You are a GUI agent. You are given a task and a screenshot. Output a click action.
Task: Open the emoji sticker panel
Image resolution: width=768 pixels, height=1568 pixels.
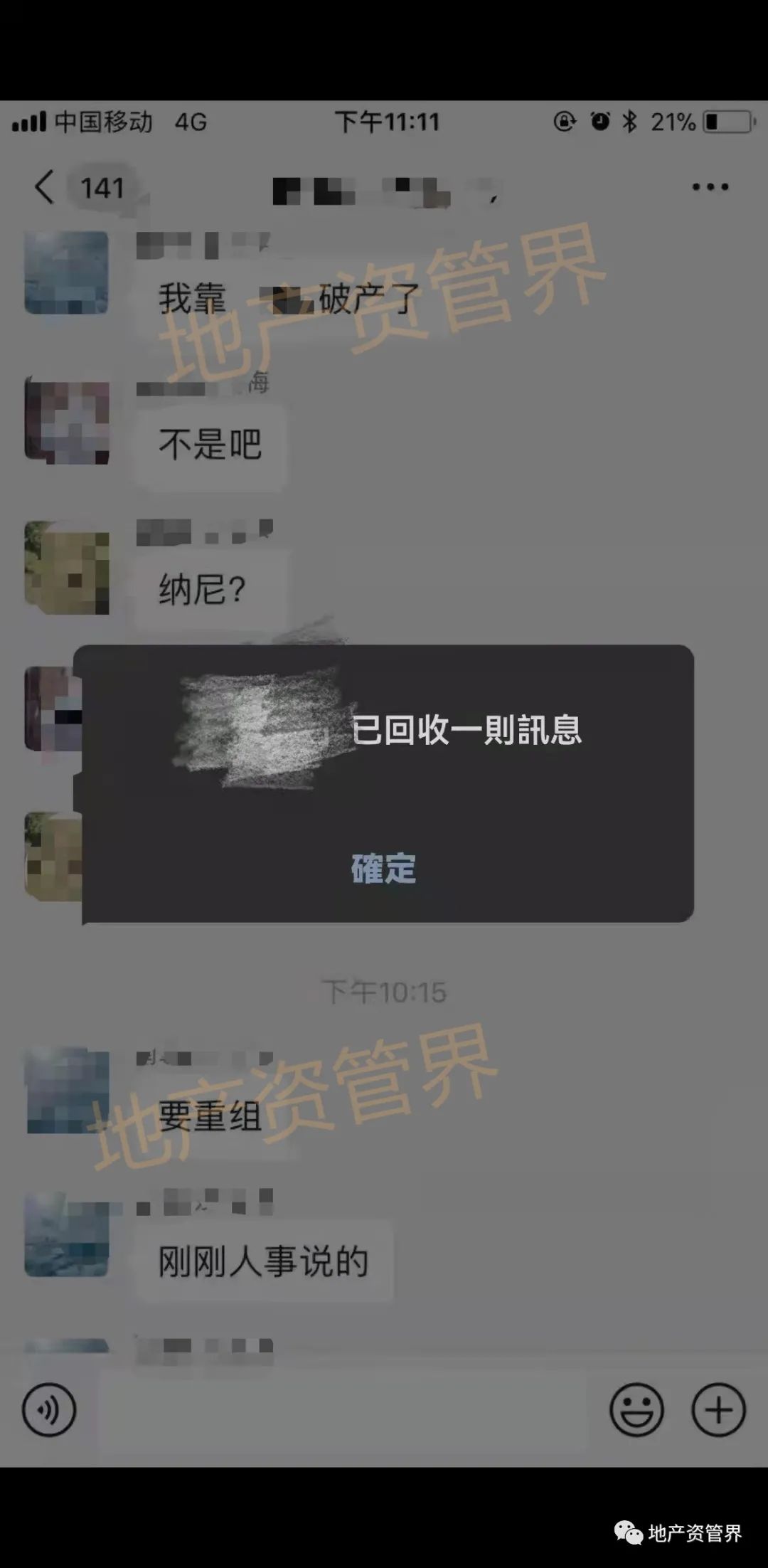[636, 1409]
